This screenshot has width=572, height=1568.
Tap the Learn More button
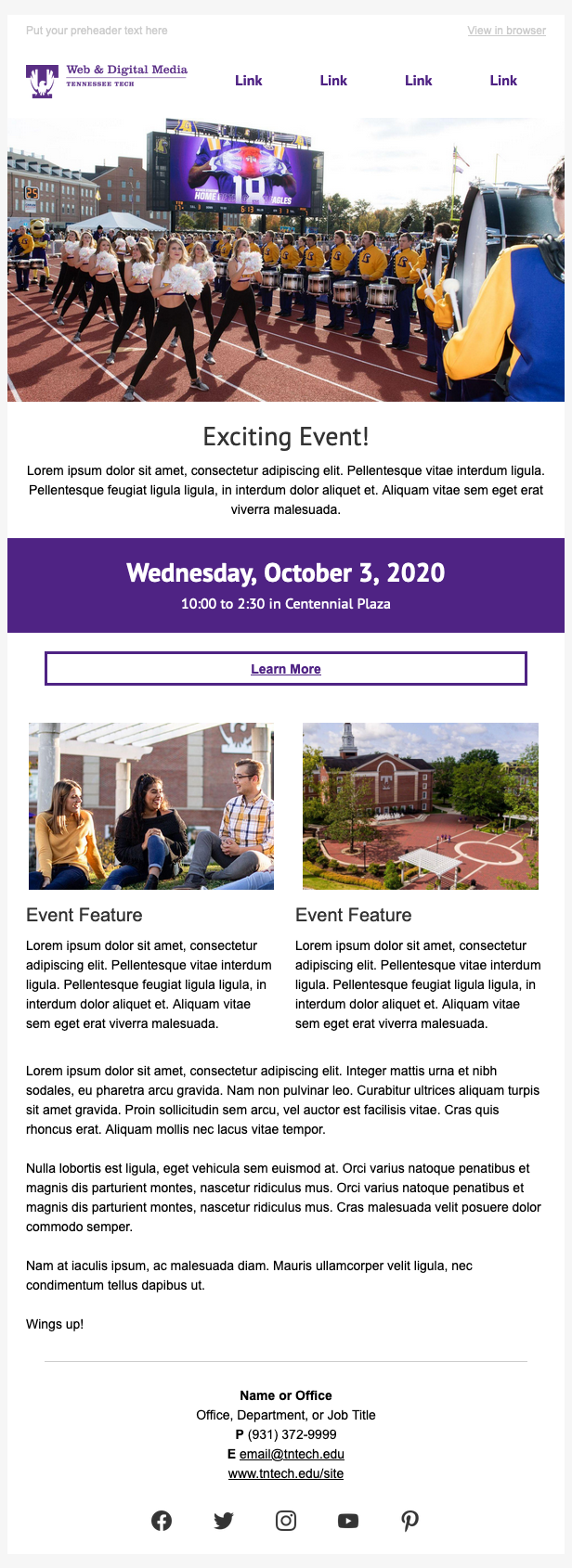(x=286, y=669)
